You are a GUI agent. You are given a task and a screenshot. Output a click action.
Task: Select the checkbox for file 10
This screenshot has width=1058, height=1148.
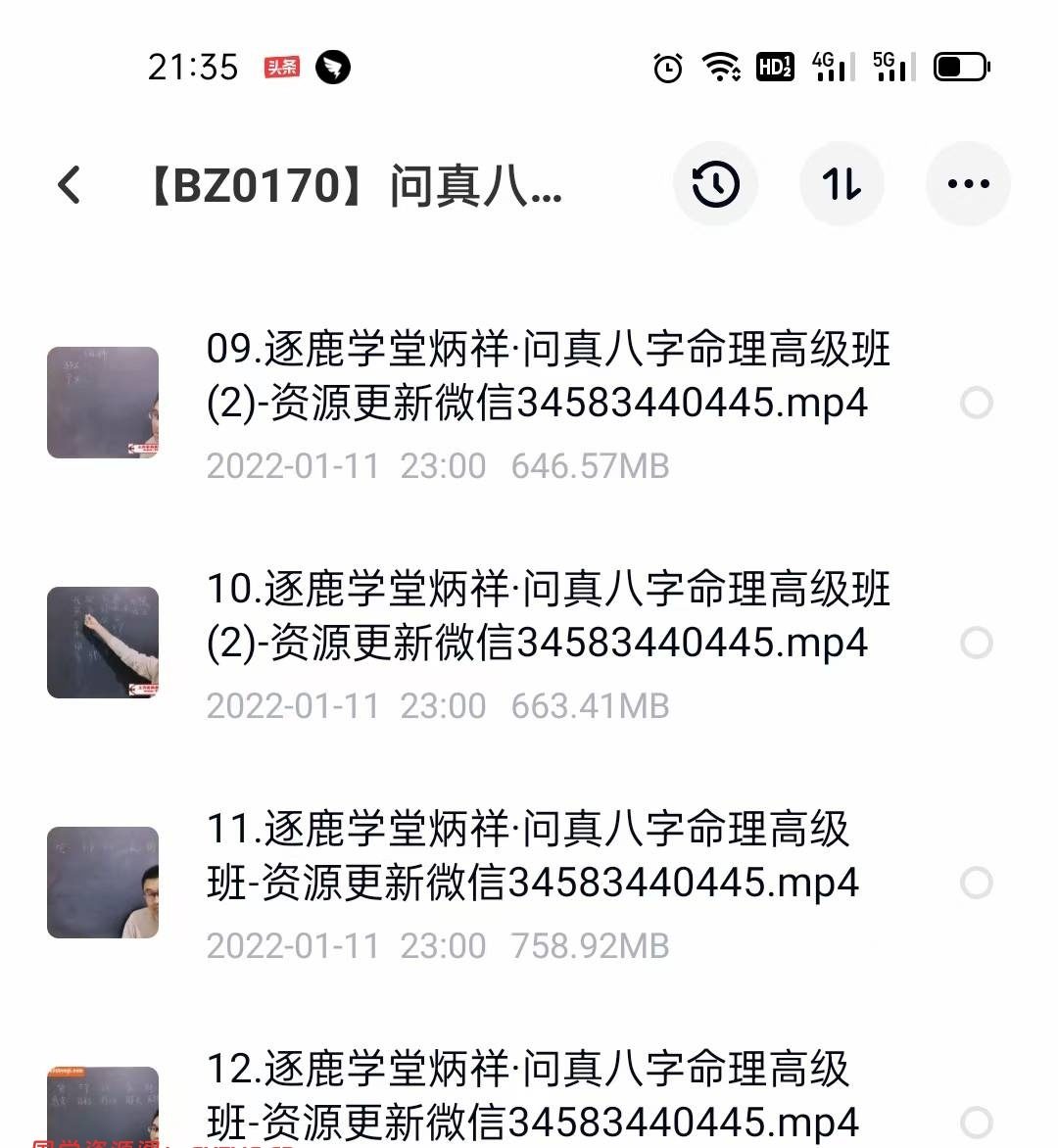tap(976, 643)
